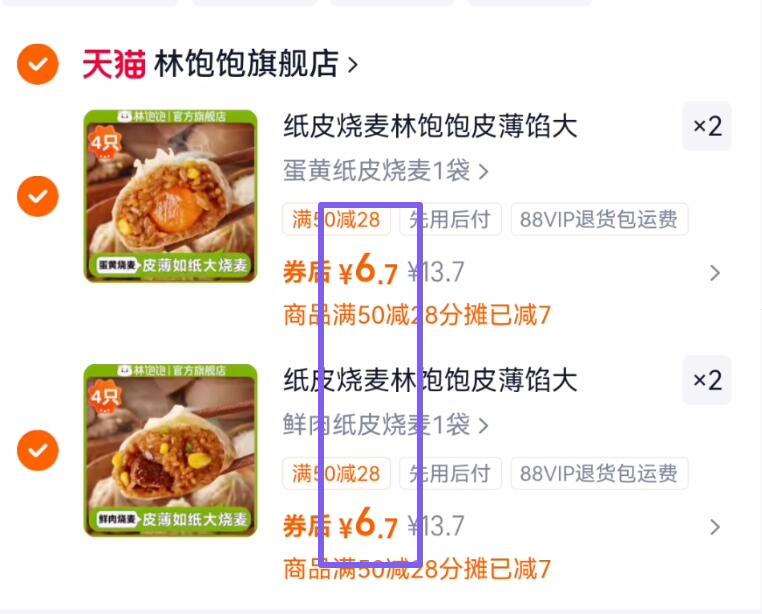Adjust the ×2 quantity for 鲜肉纸皮烧麦
This screenshot has height=614, width=762.
pos(707,381)
